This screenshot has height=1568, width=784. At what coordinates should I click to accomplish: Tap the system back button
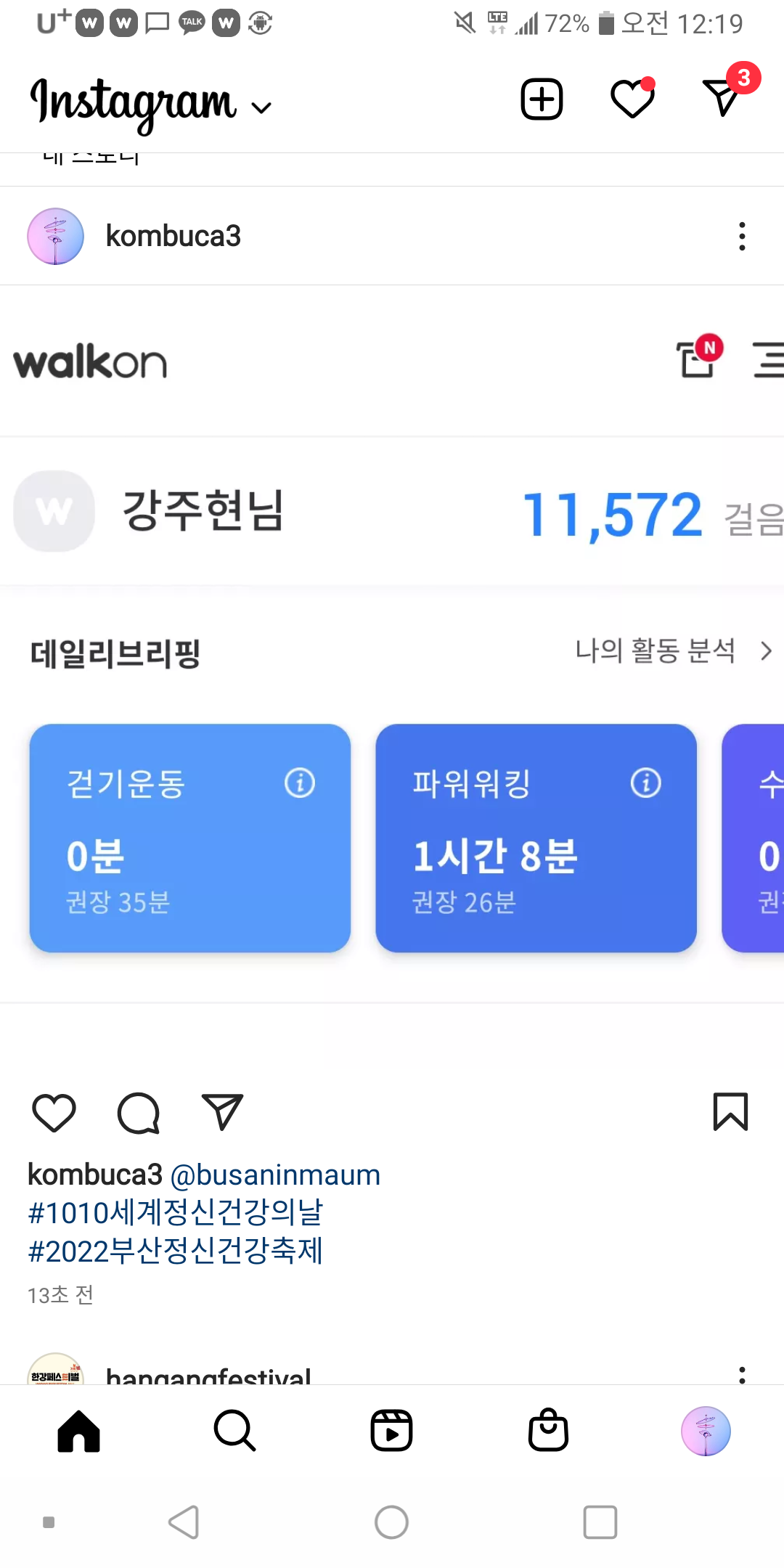[184, 1522]
